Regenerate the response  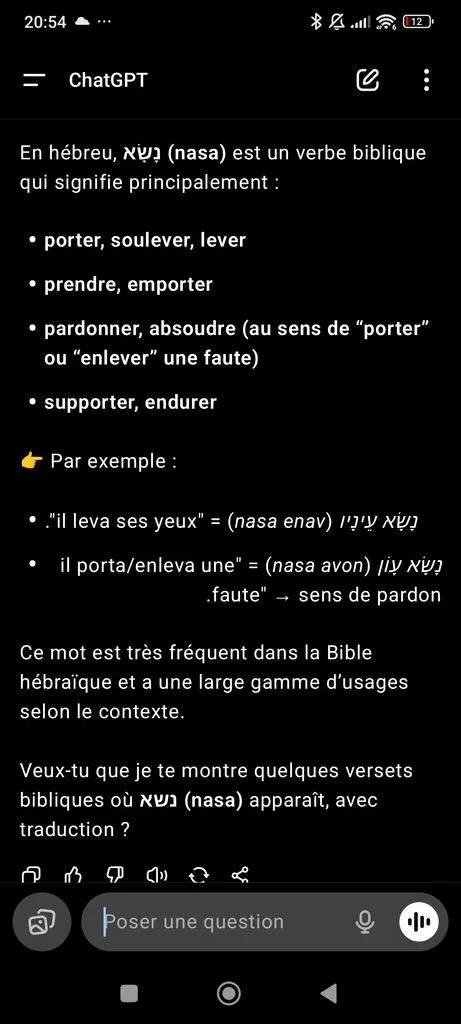199,874
